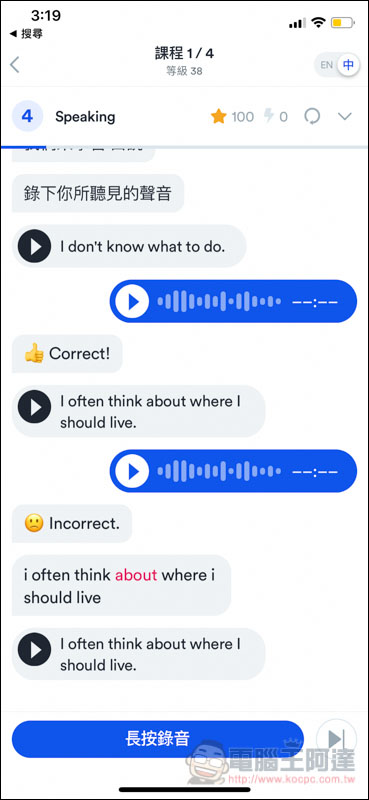The width and height of the screenshot is (369, 800).
Task: Skip to the next item with skip button
Action: point(336,739)
